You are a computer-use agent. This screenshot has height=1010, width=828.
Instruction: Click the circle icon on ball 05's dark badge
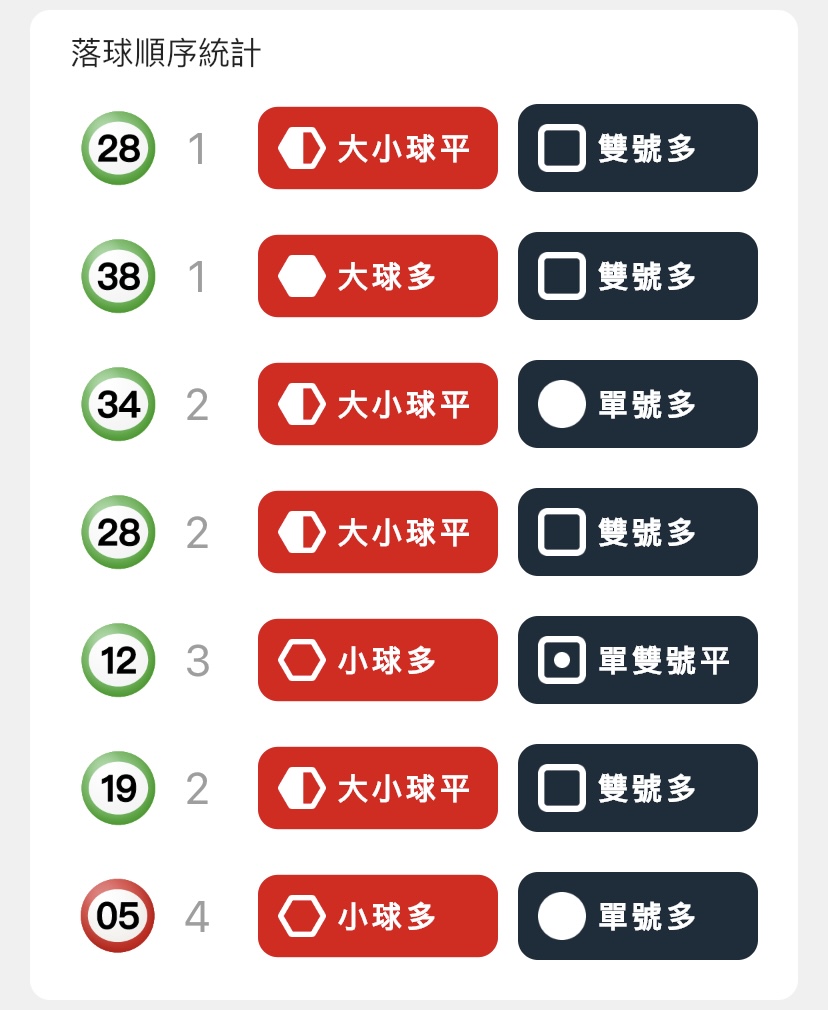click(560, 916)
